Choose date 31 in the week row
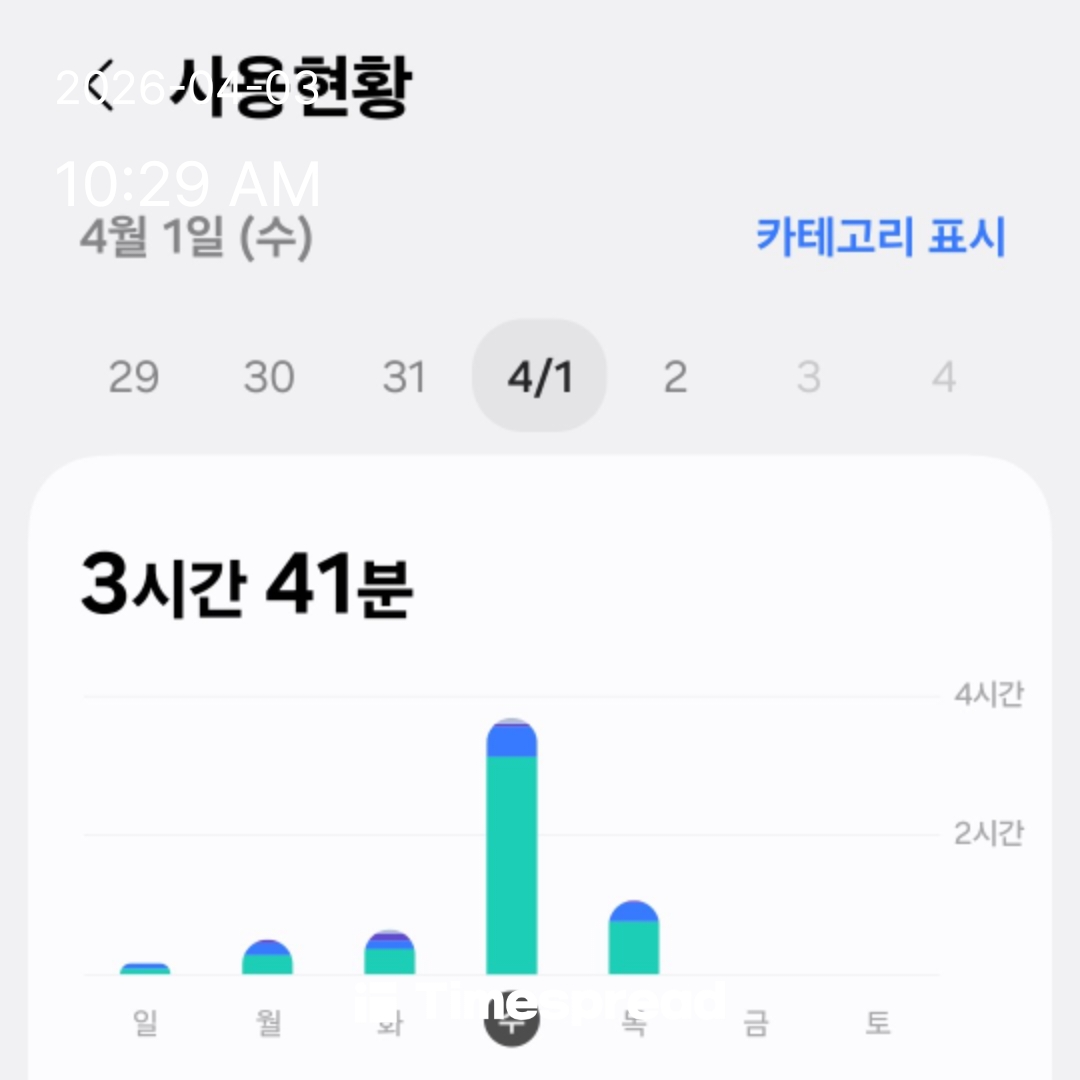The image size is (1080, 1080). [x=404, y=378]
